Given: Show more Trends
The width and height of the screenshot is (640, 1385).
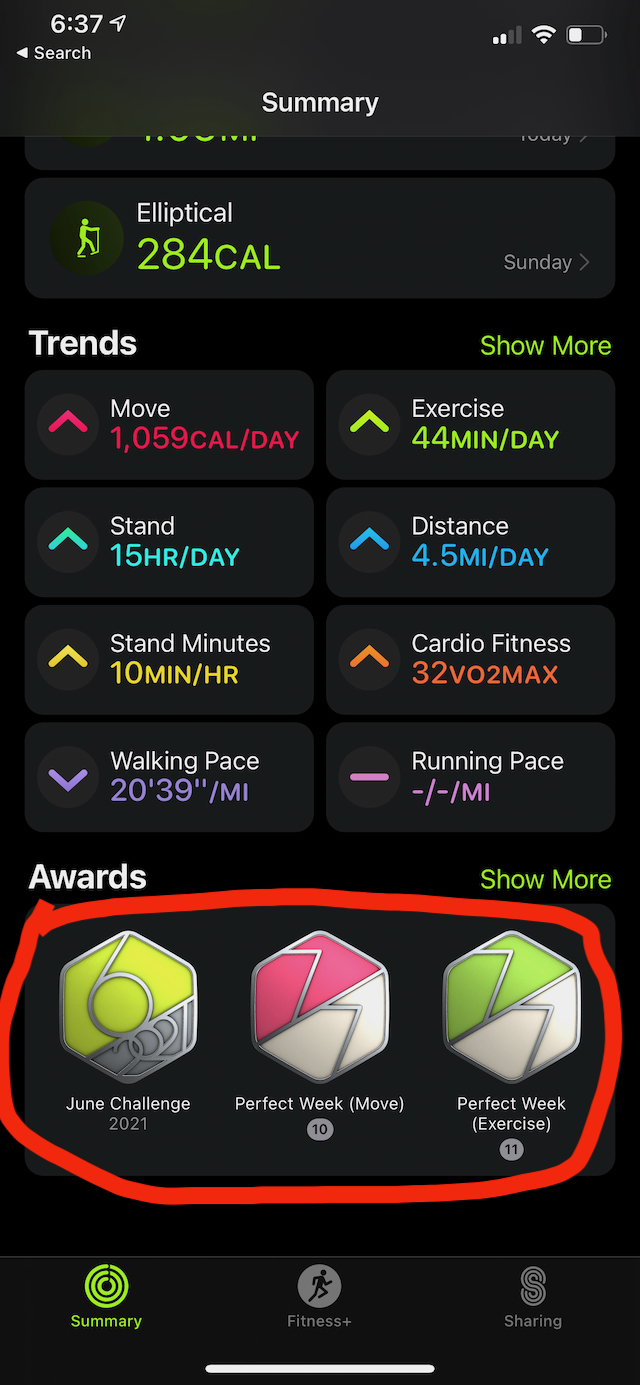Looking at the screenshot, I should (x=546, y=346).
